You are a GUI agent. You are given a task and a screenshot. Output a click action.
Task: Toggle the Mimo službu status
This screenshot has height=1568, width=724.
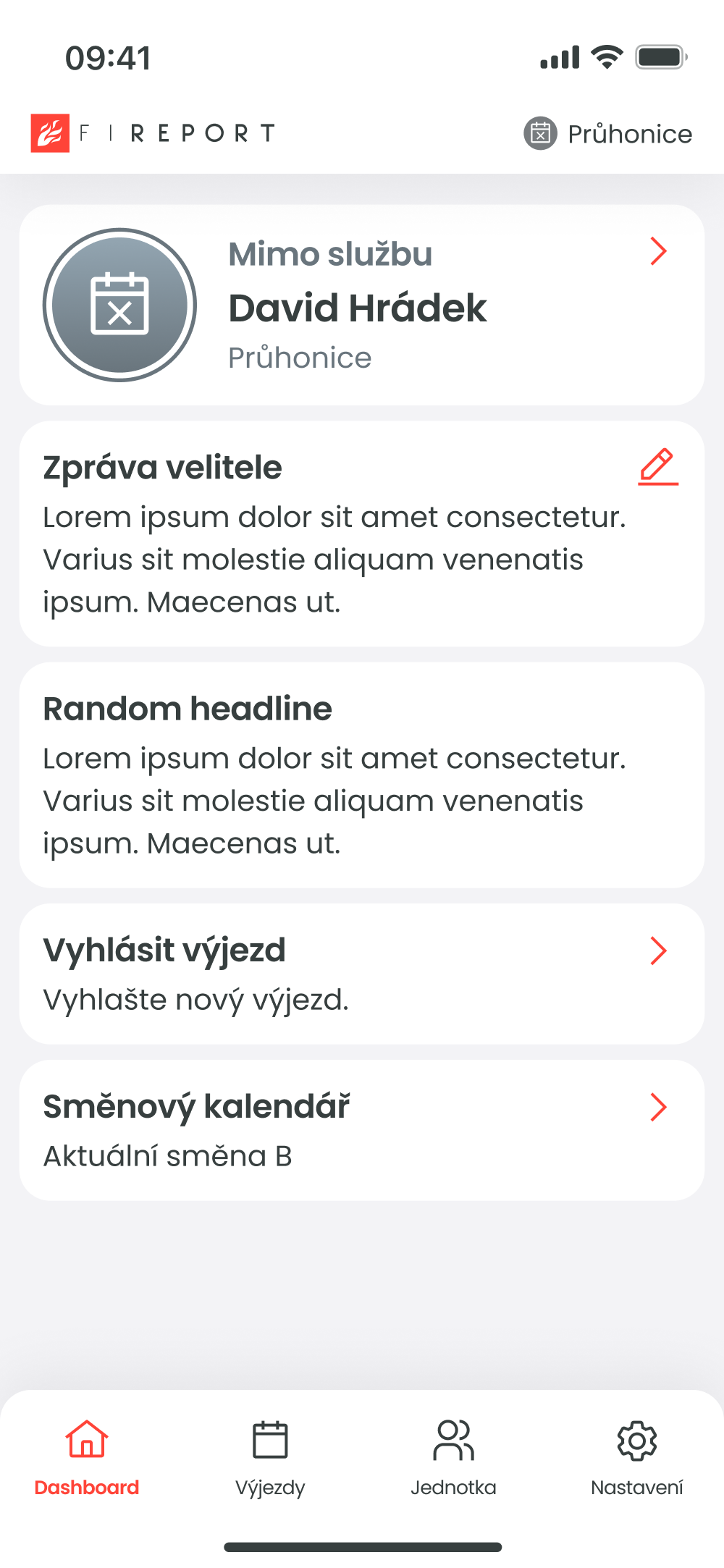click(x=329, y=254)
